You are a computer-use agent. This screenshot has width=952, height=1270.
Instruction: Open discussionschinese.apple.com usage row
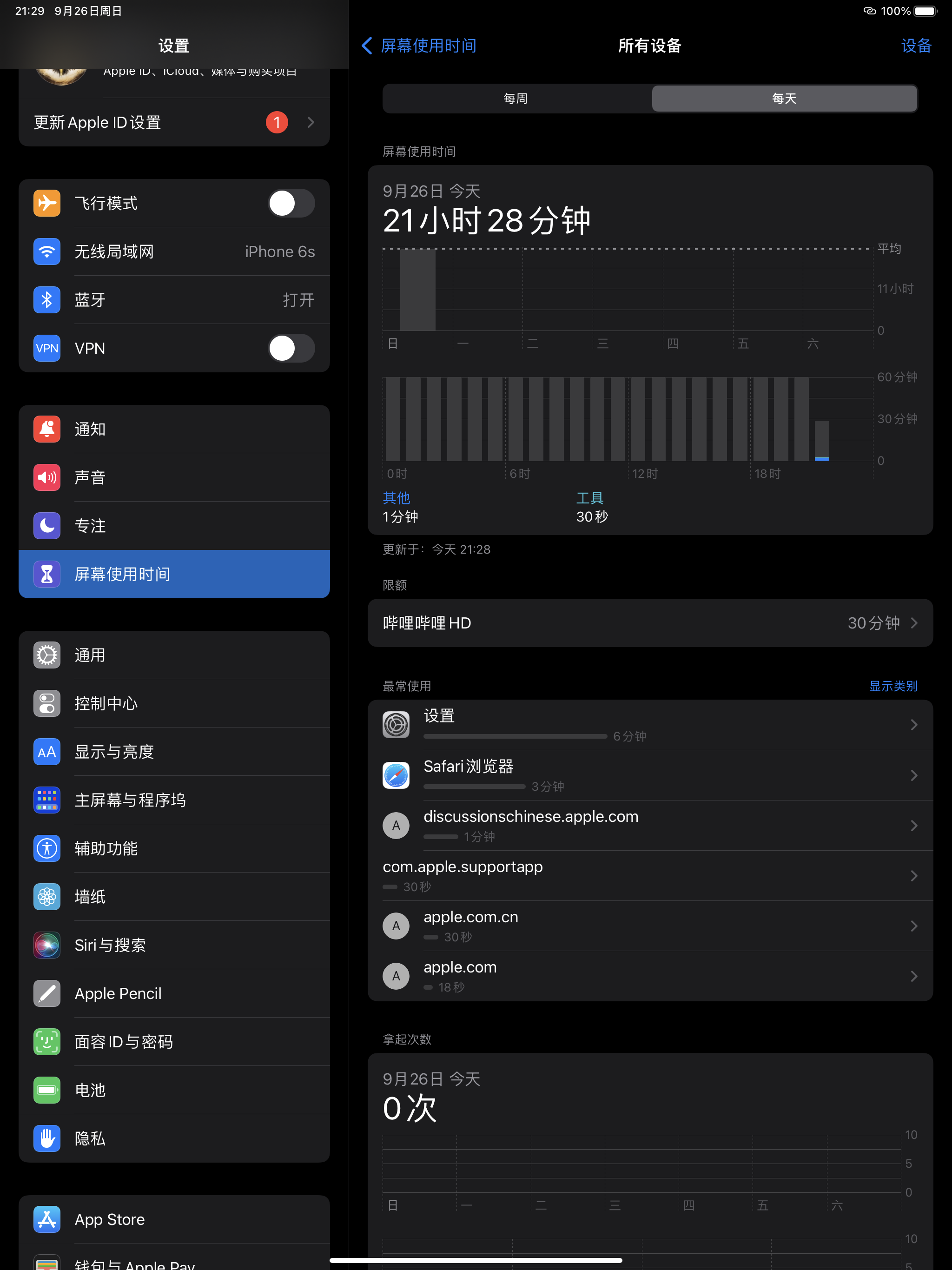coord(649,826)
